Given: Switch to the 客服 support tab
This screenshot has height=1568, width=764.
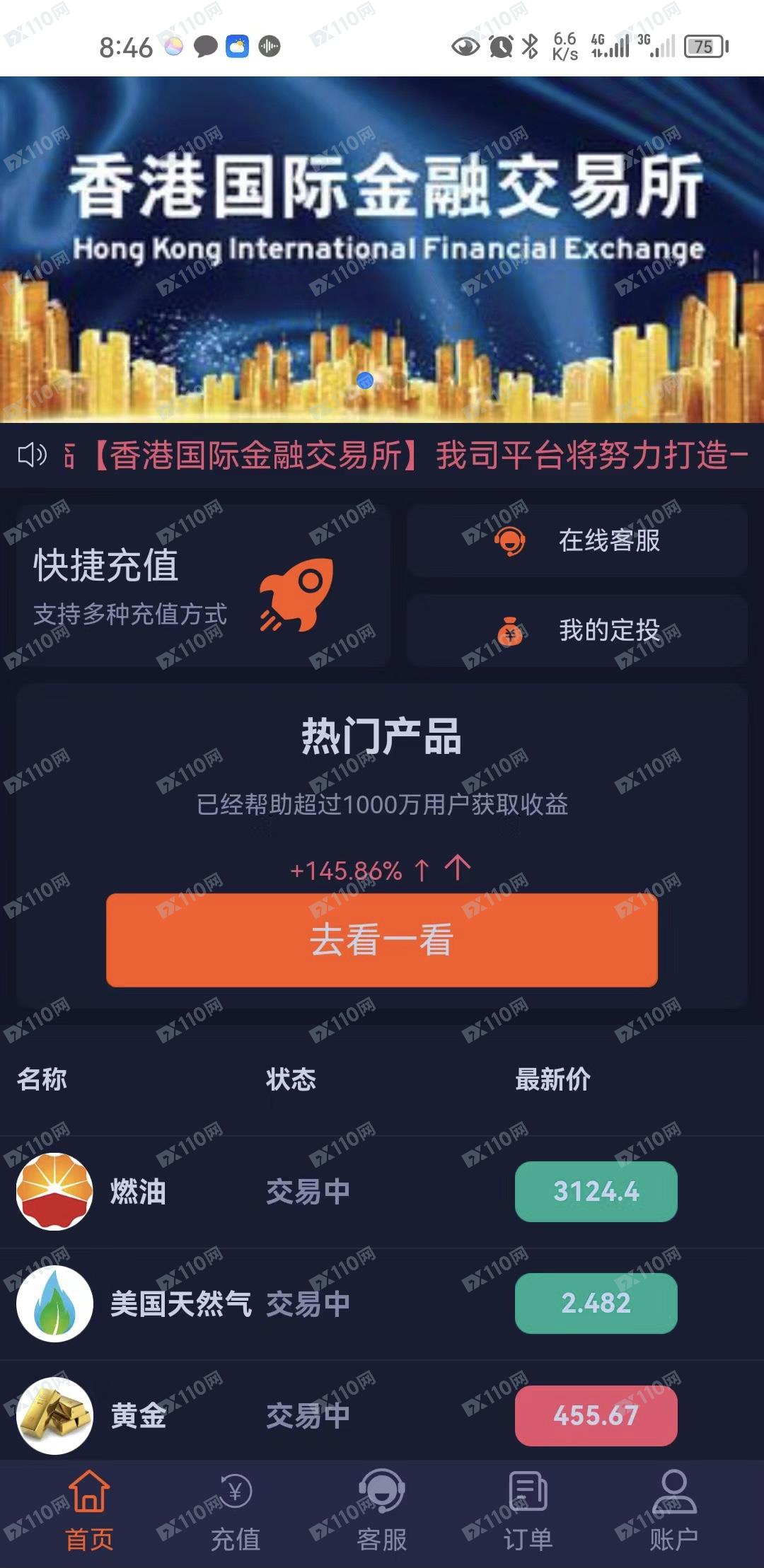Looking at the screenshot, I should [x=382, y=1510].
